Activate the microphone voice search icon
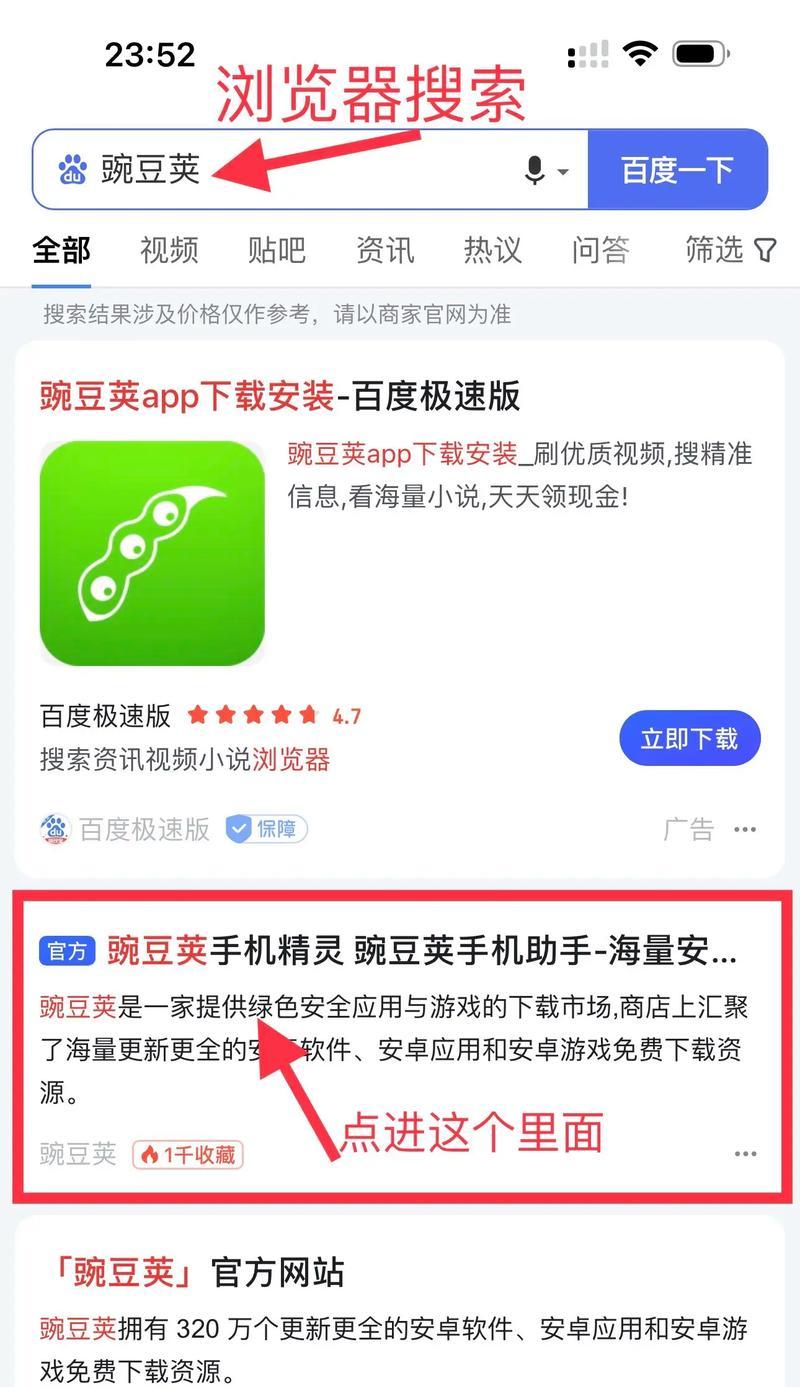The height and width of the screenshot is (1387, 800). [x=535, y=170]
